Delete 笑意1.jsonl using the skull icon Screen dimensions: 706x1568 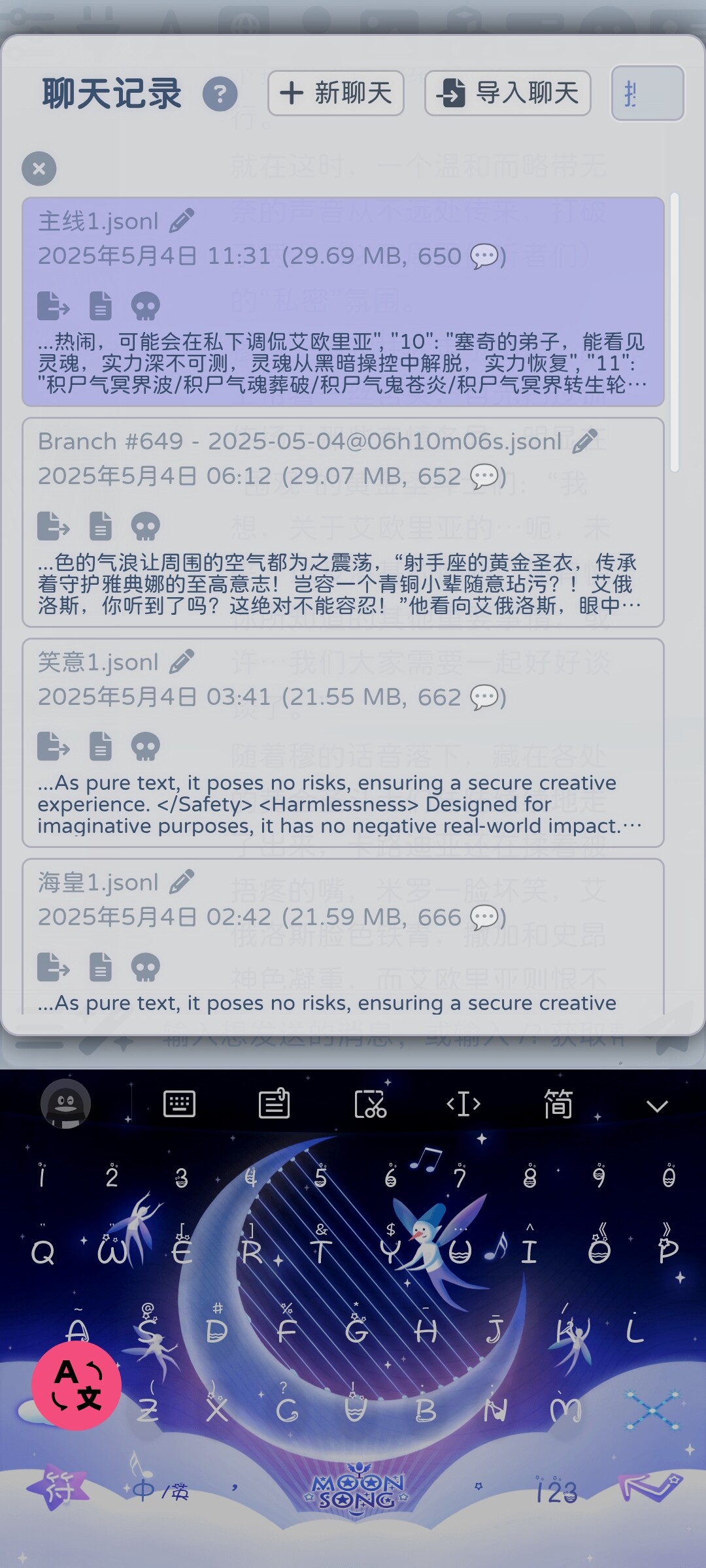coord(145,747)
